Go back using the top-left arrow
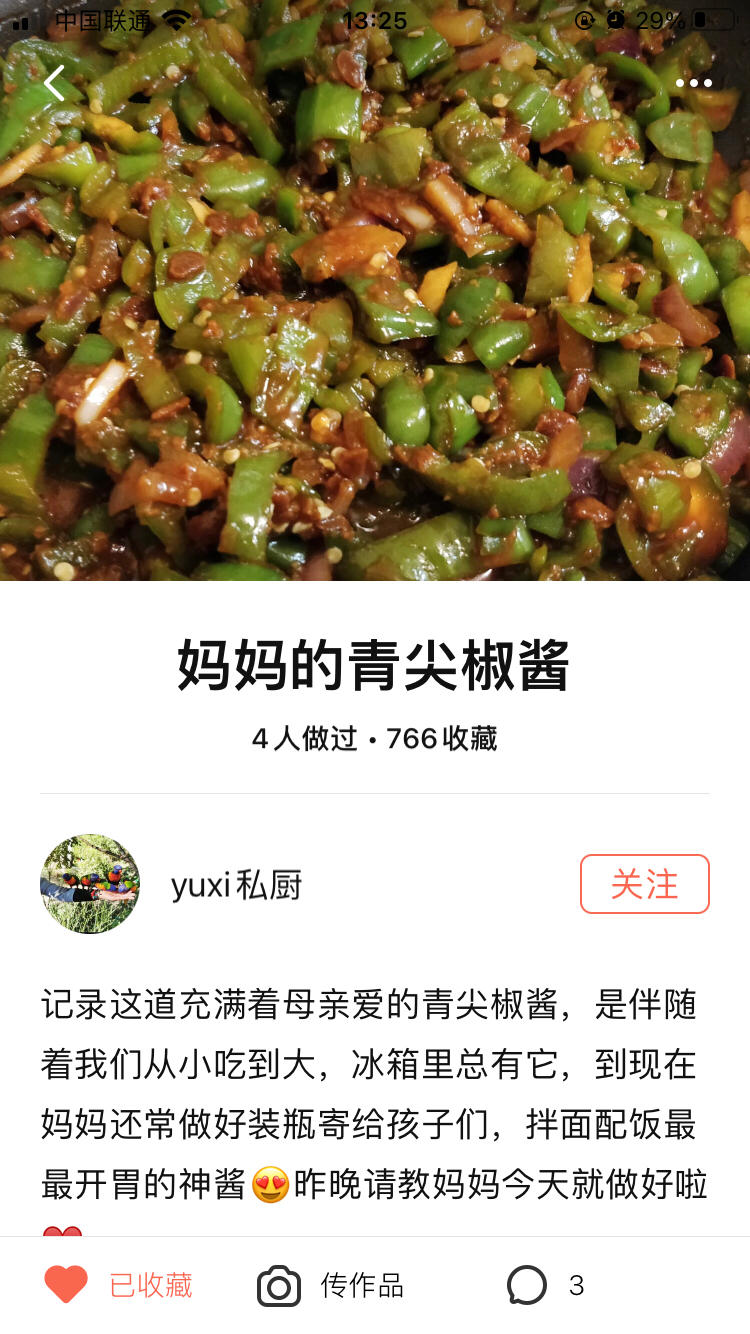Viewport: 750px width, 1334px height. 54,84
